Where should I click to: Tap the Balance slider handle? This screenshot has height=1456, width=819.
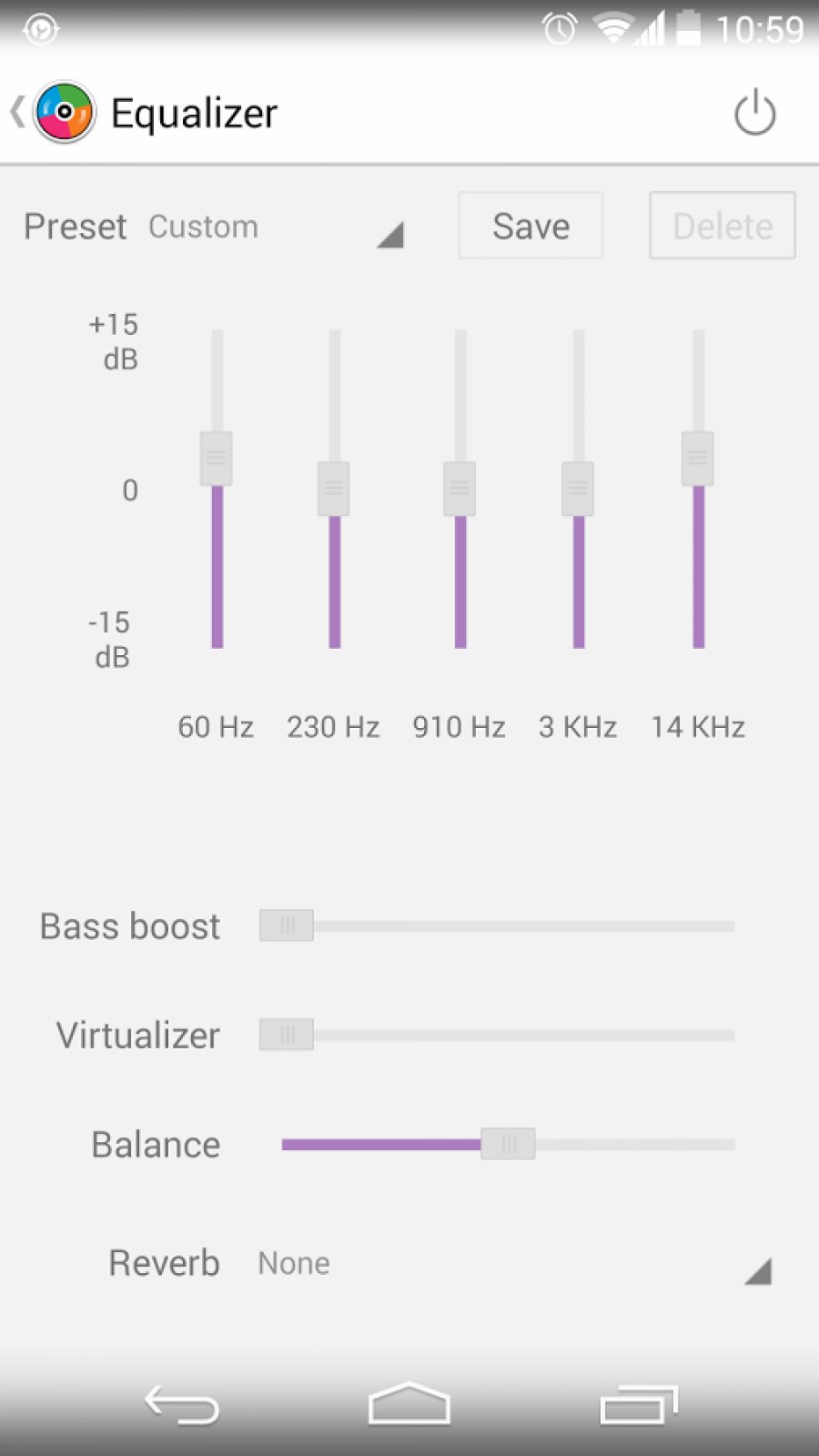[508, 1144]
